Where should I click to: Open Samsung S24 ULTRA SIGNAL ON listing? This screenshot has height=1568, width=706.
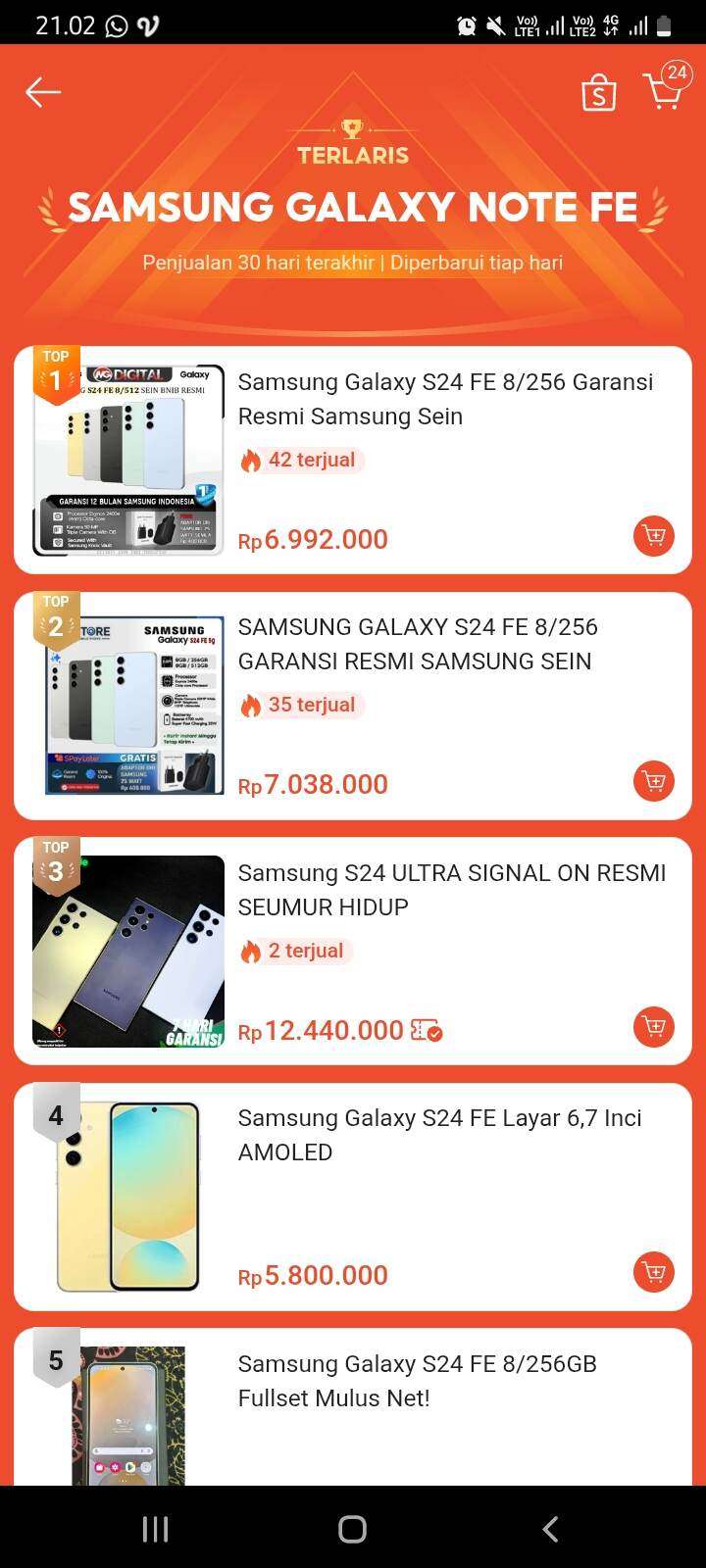[x=451, y=890]
